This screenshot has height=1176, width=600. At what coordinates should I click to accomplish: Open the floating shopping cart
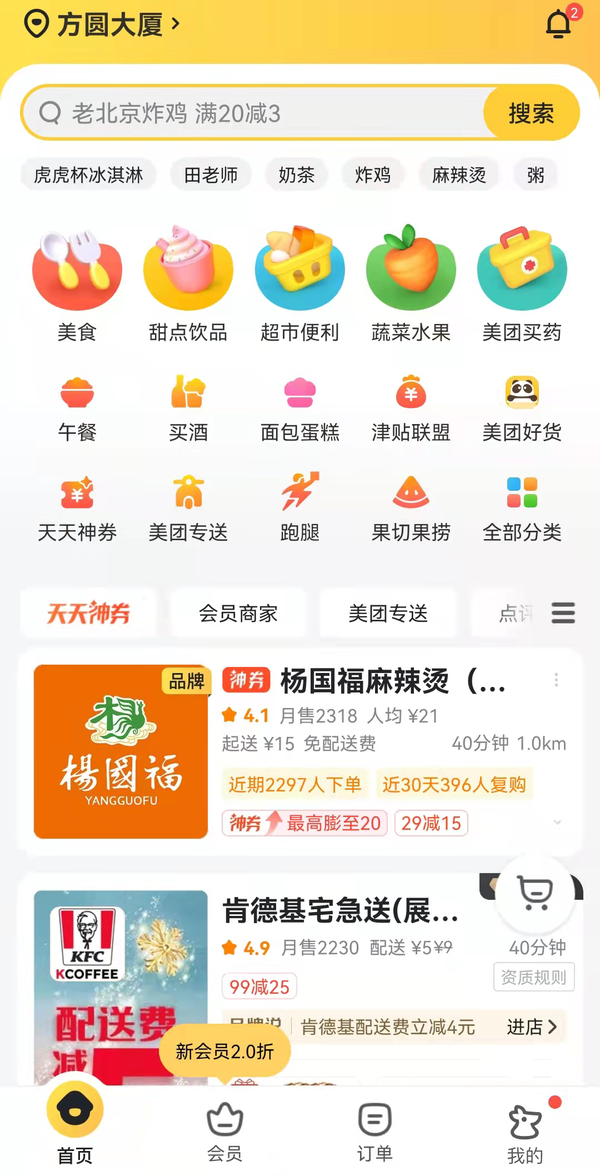pyautogui.click(x=535, y=893)
